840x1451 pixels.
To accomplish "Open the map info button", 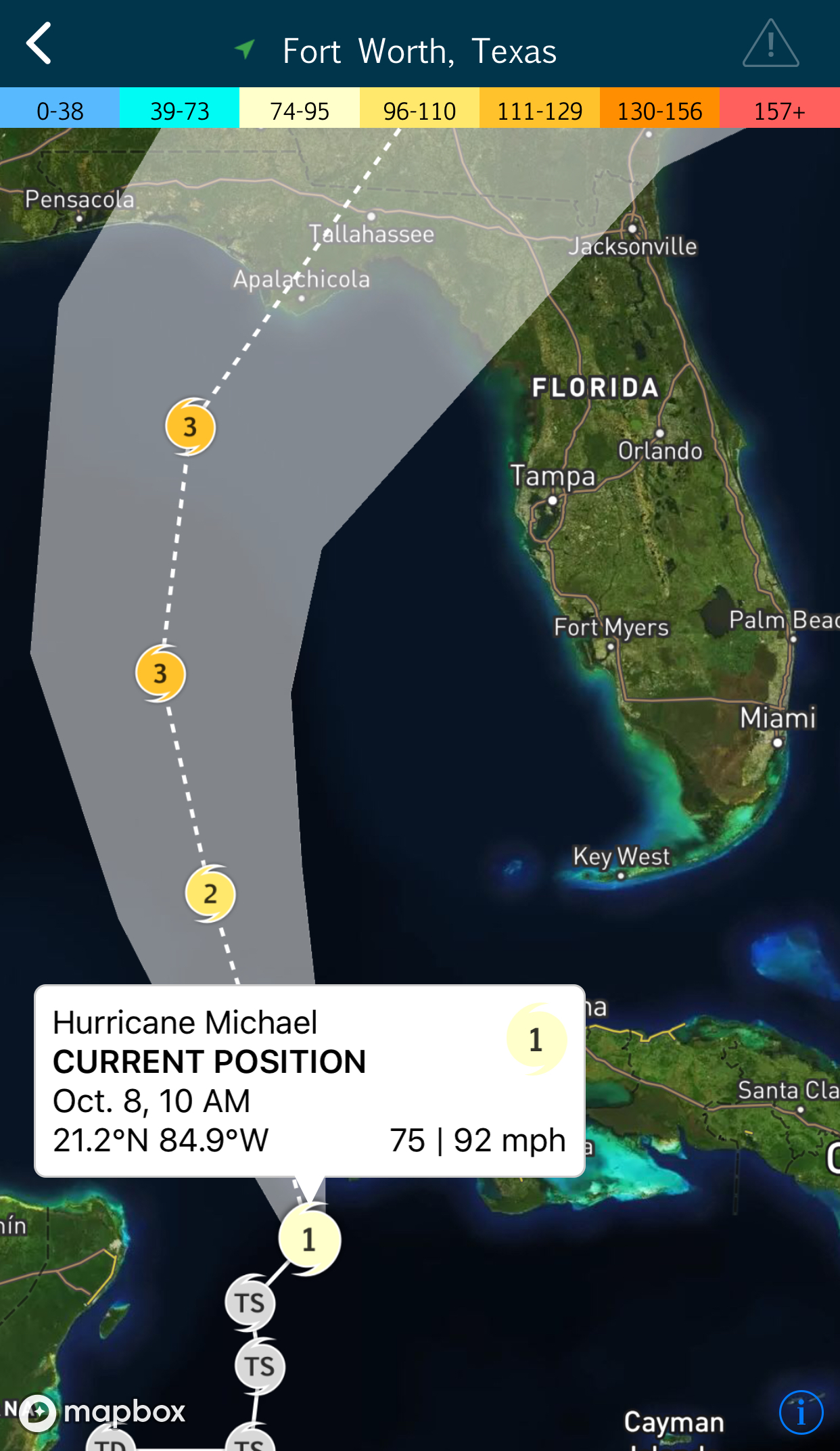I will [801, 1412].
